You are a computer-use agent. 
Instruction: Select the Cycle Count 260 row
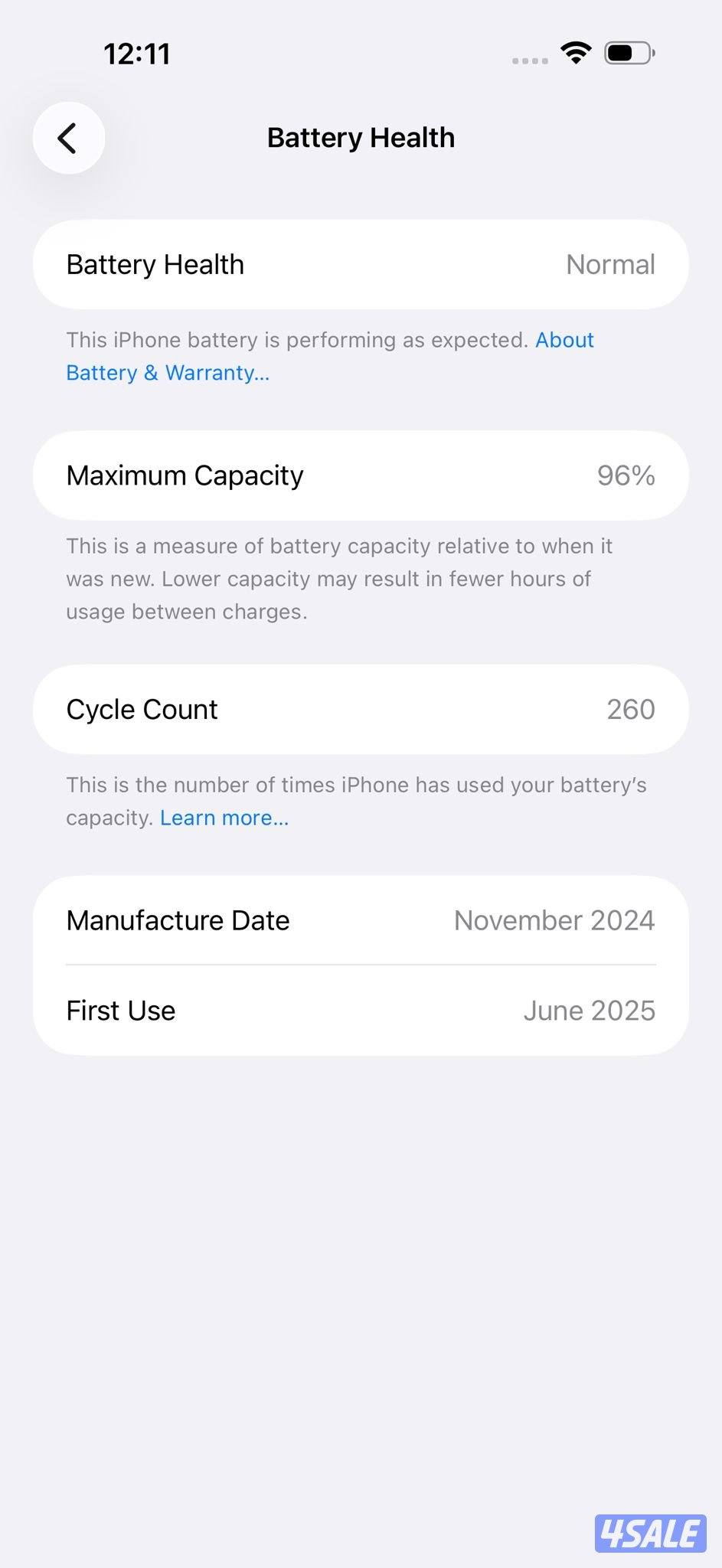(x=361, y=709)
